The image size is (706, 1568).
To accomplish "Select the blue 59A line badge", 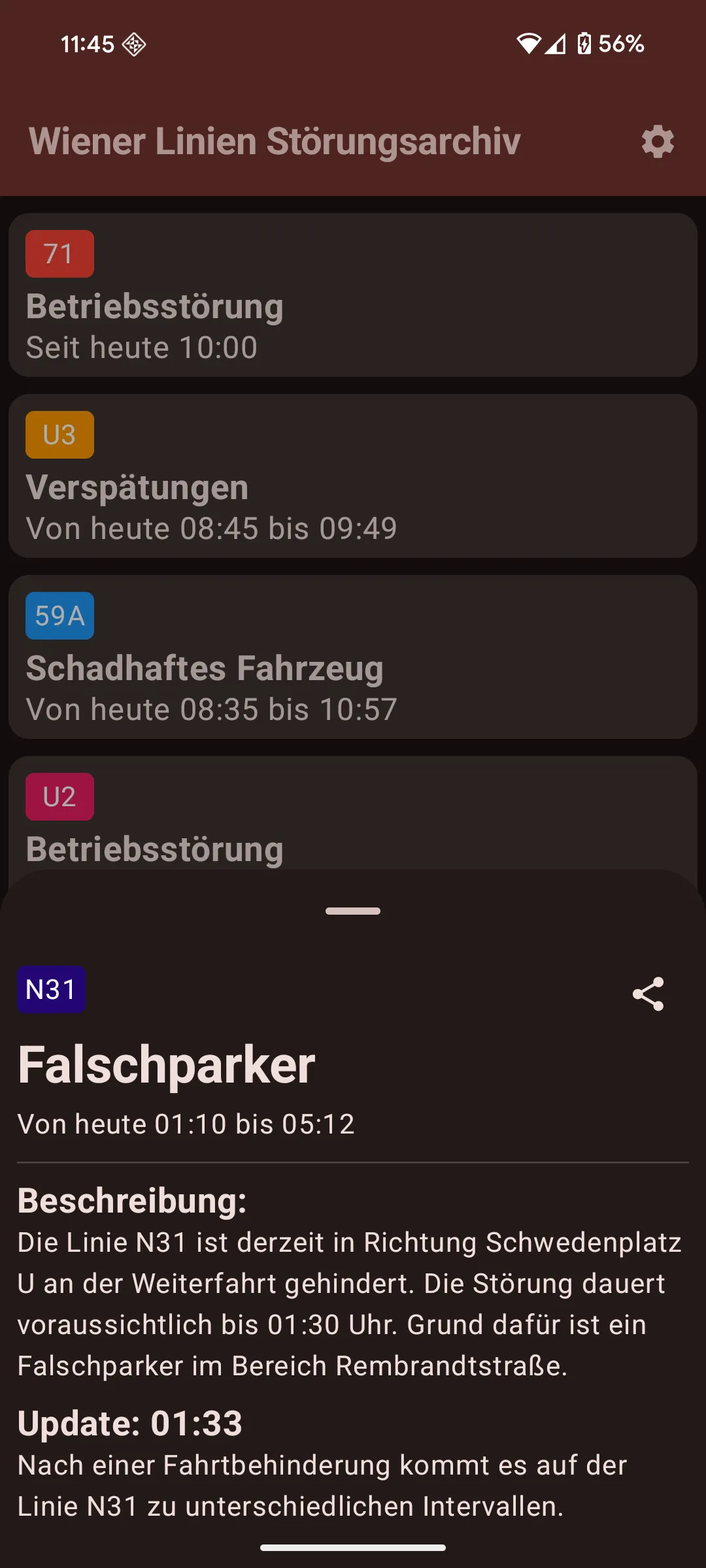I will (59, 615).
